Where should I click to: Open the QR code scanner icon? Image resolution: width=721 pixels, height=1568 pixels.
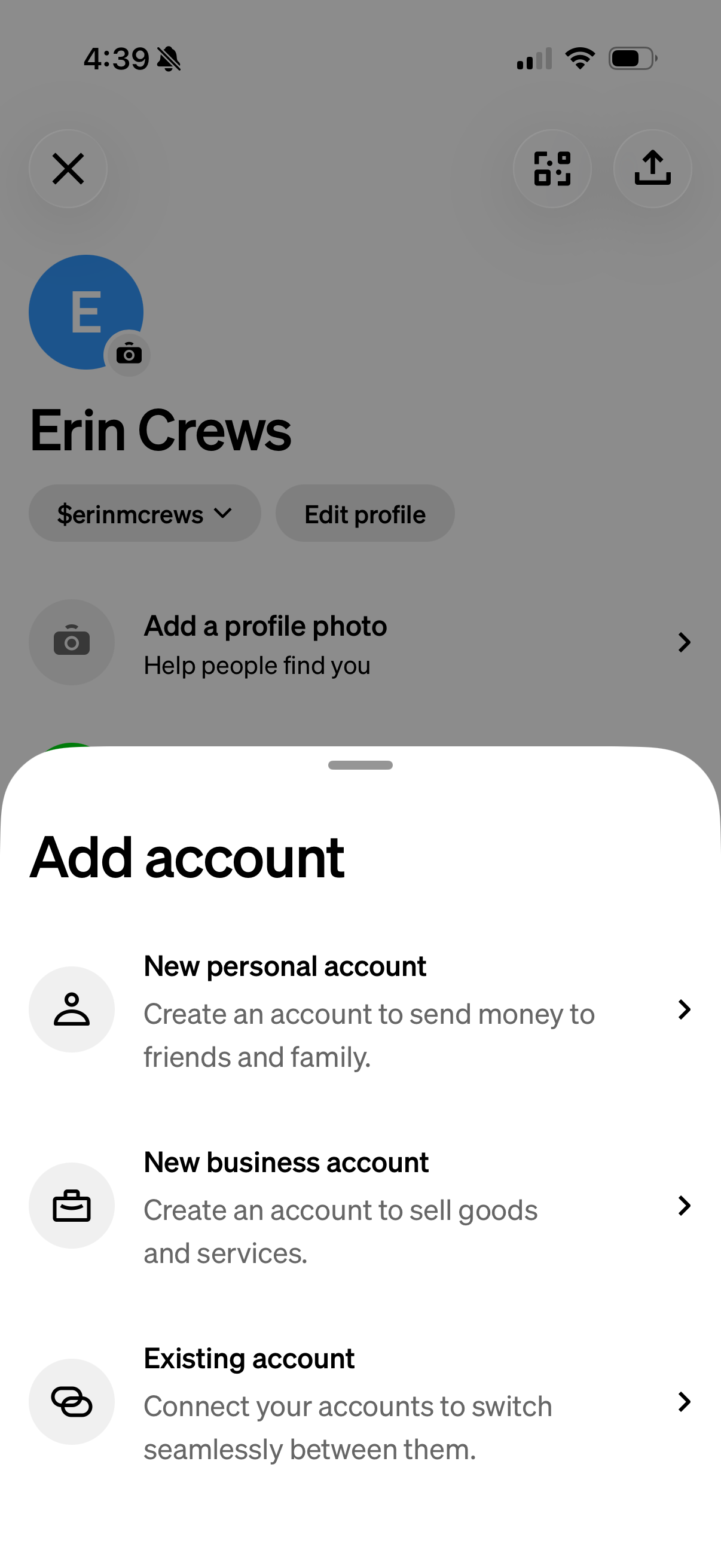(551, 169)
